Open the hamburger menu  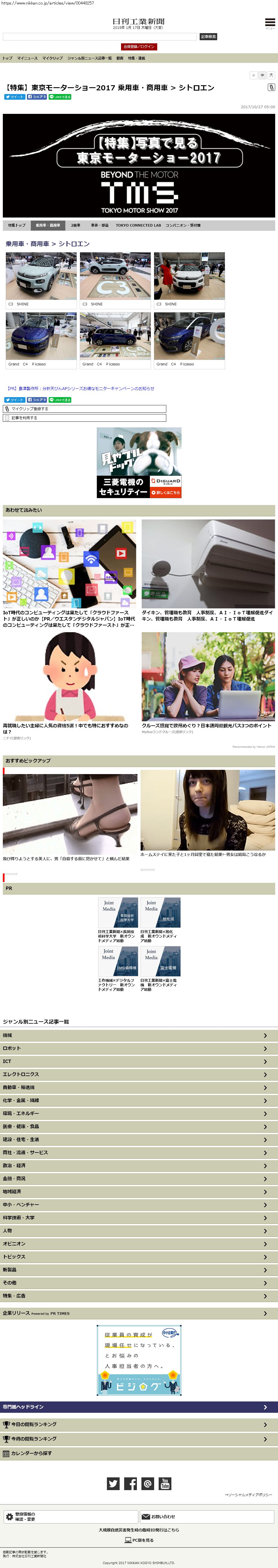click(x=270, y=23)
